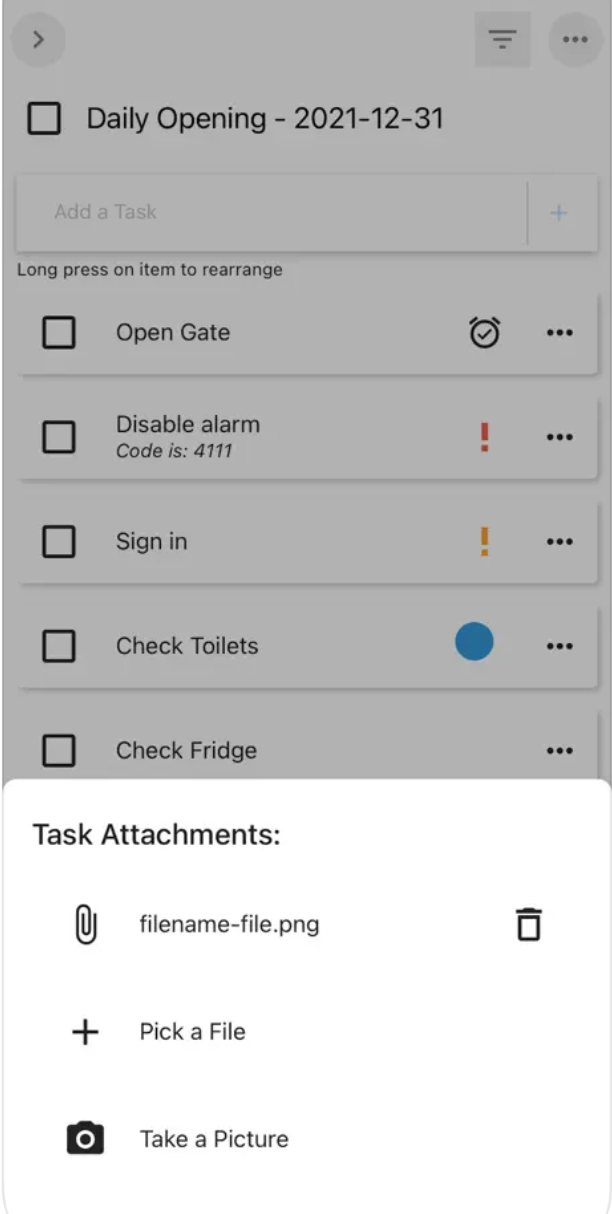
Task: Check off the Sign in task
Action: click(59, 542)
